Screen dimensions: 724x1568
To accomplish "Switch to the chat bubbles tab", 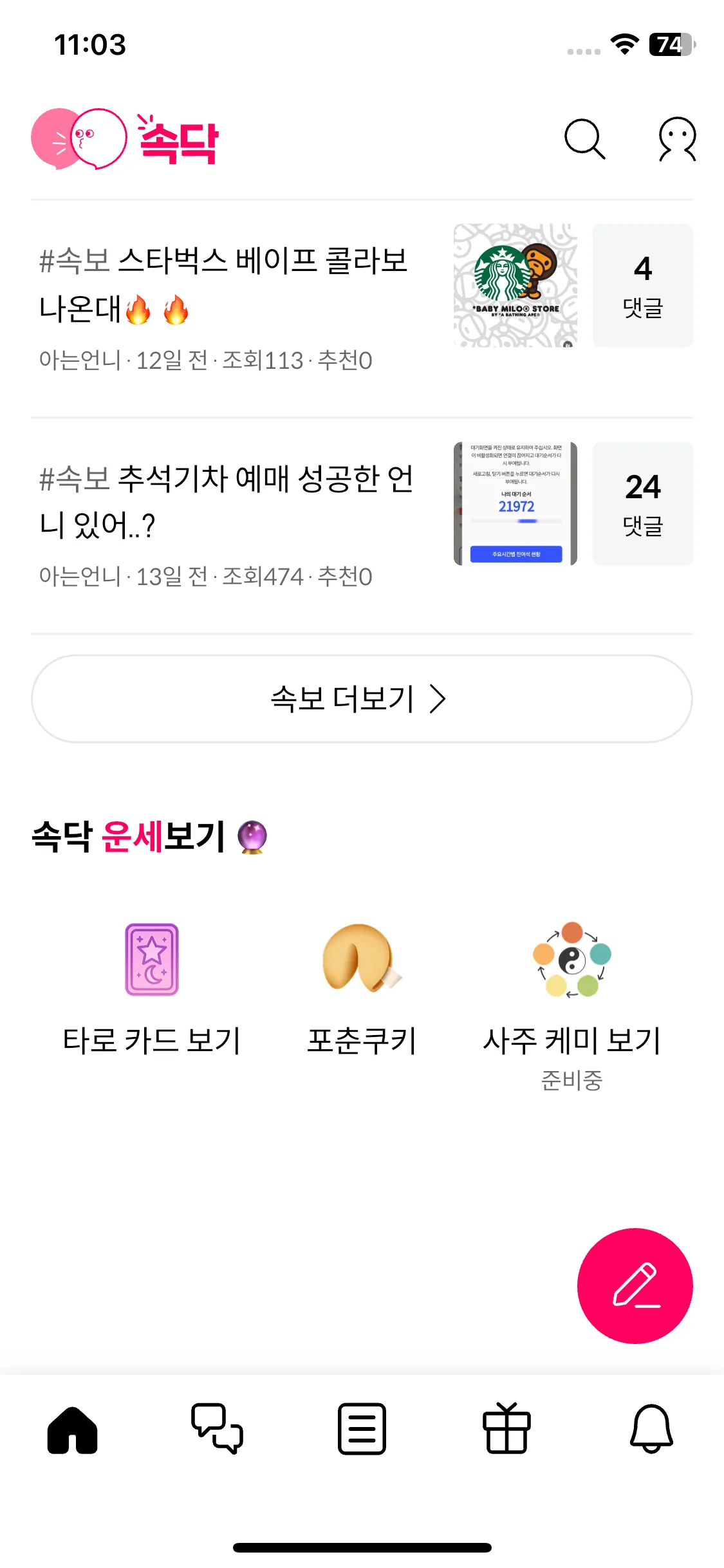I will [217, 1429].
